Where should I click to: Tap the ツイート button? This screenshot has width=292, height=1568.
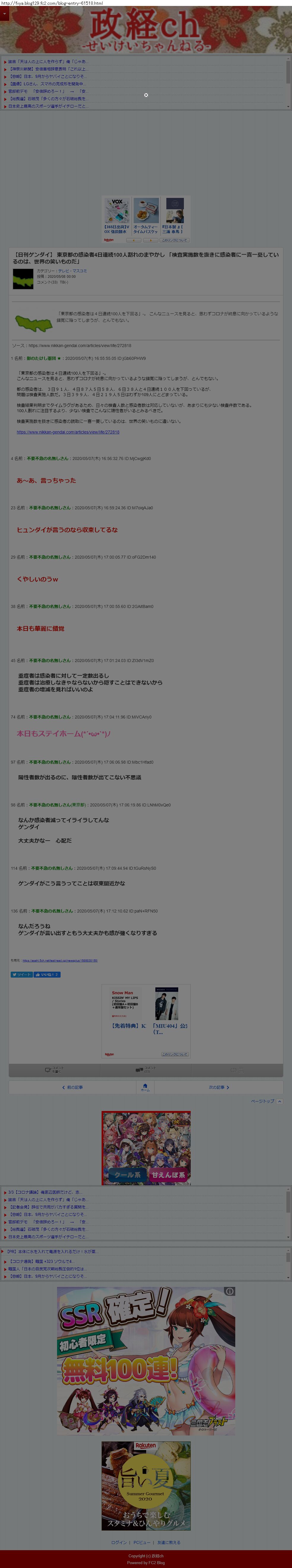21,975
